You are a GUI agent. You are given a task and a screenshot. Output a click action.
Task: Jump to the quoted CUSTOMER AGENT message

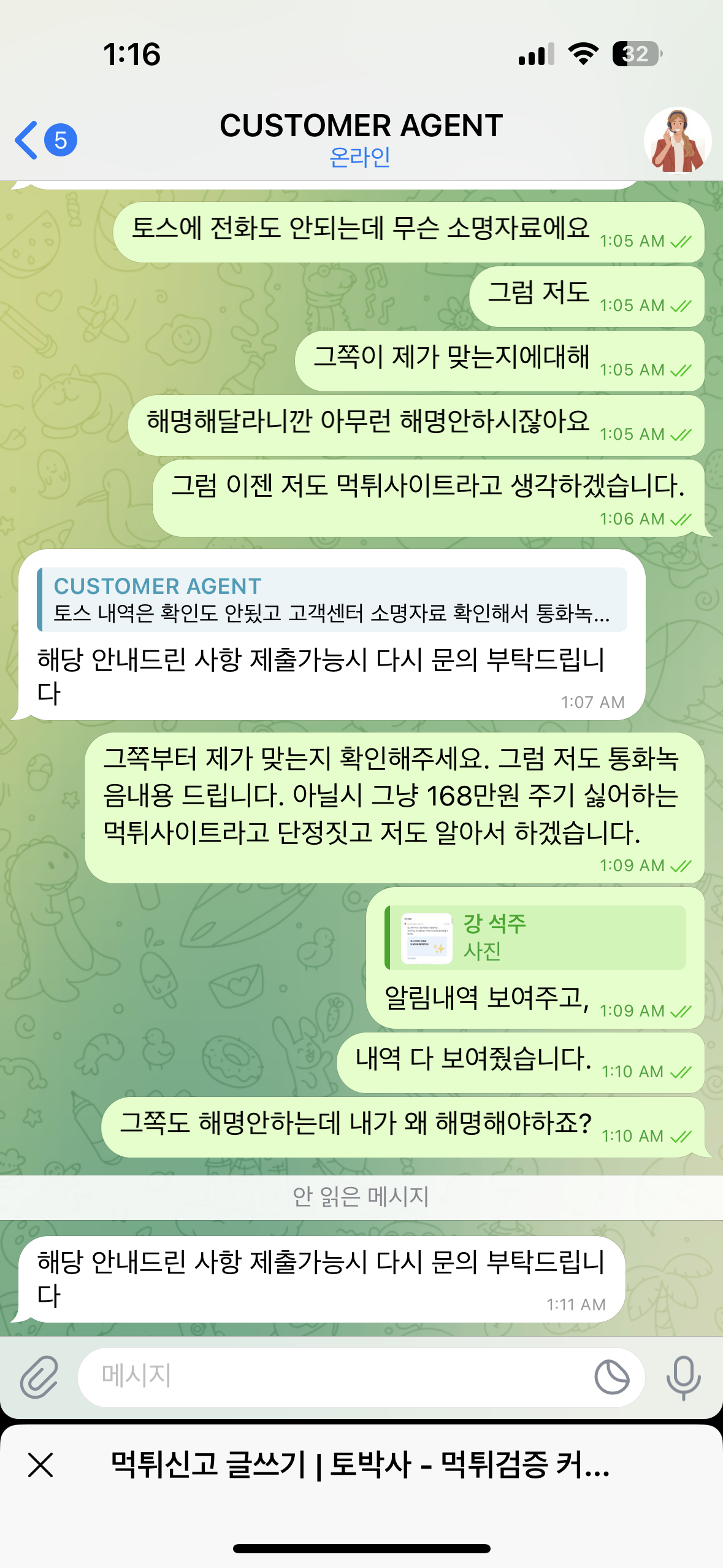coord(332,599)
